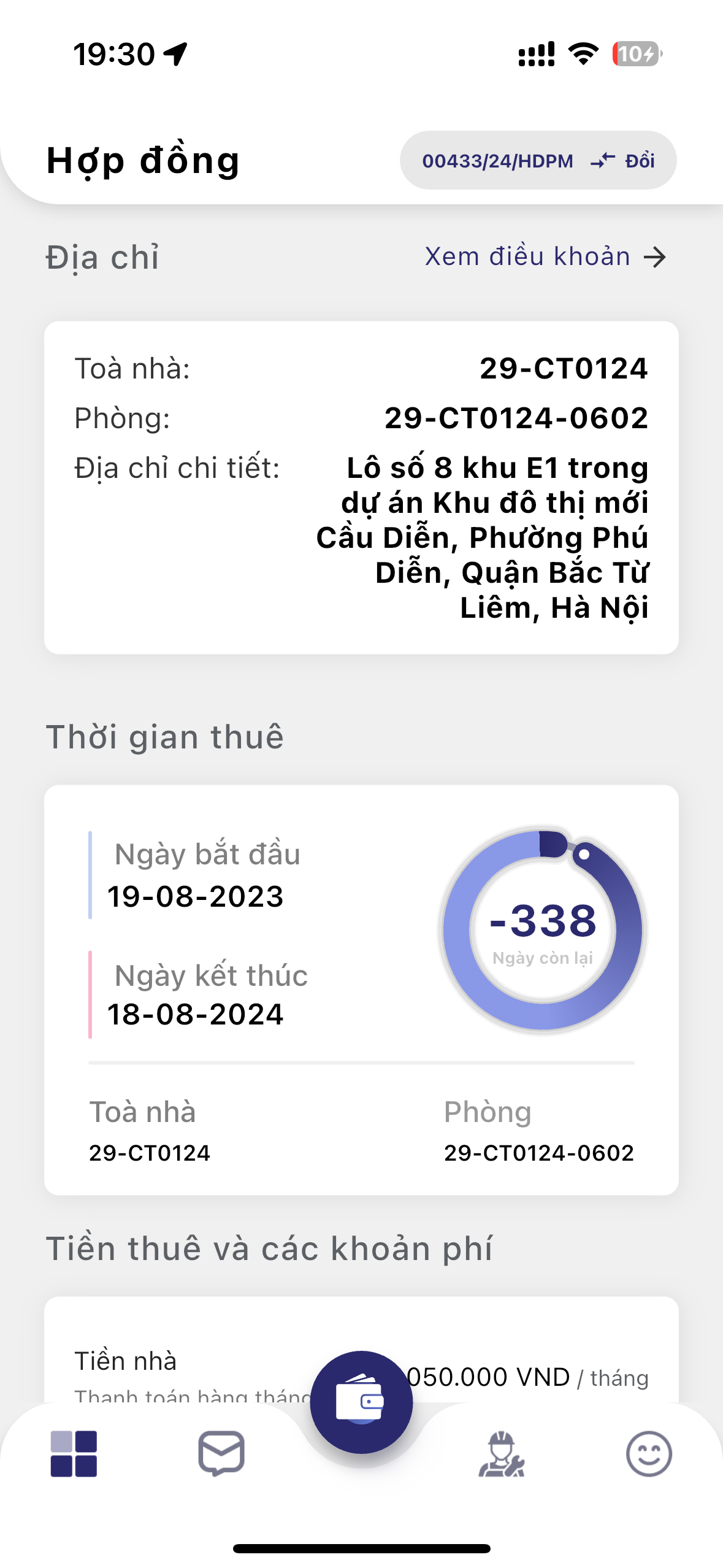Open the messages tab
The width and height of the screenshot is (723, 1568).
click(221, 1454)
